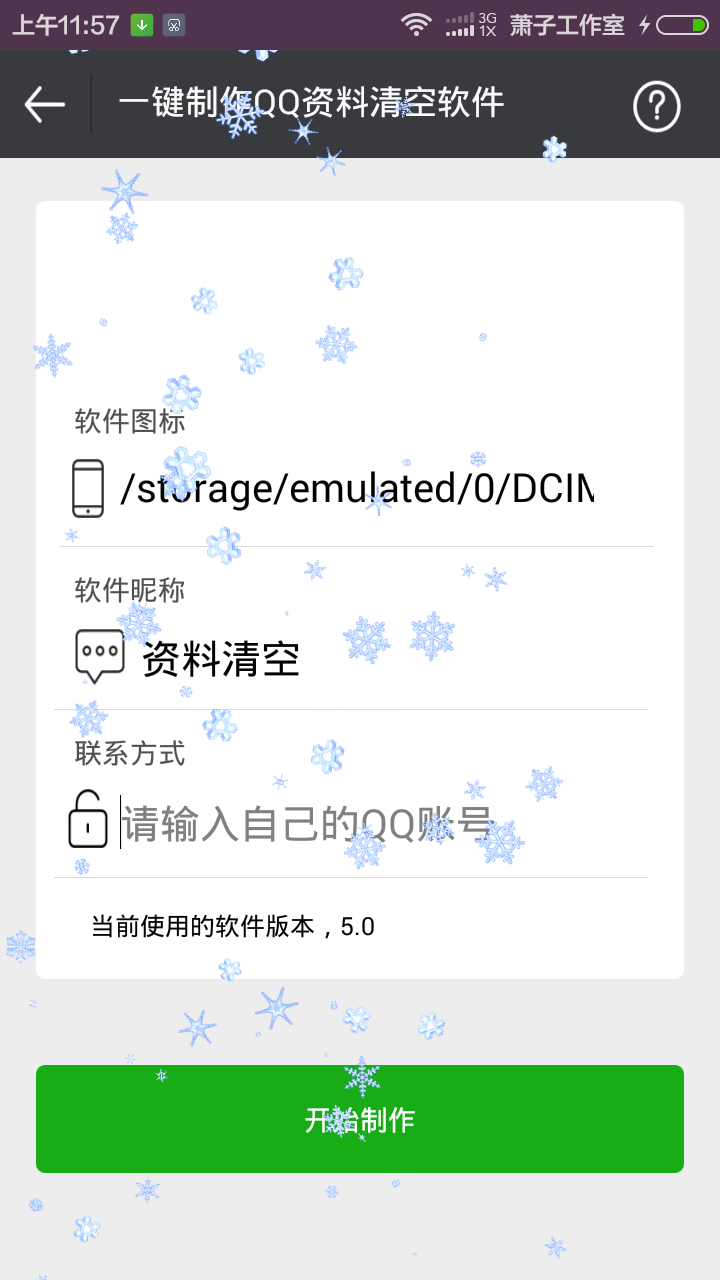Edit the software icon path field

356,489
